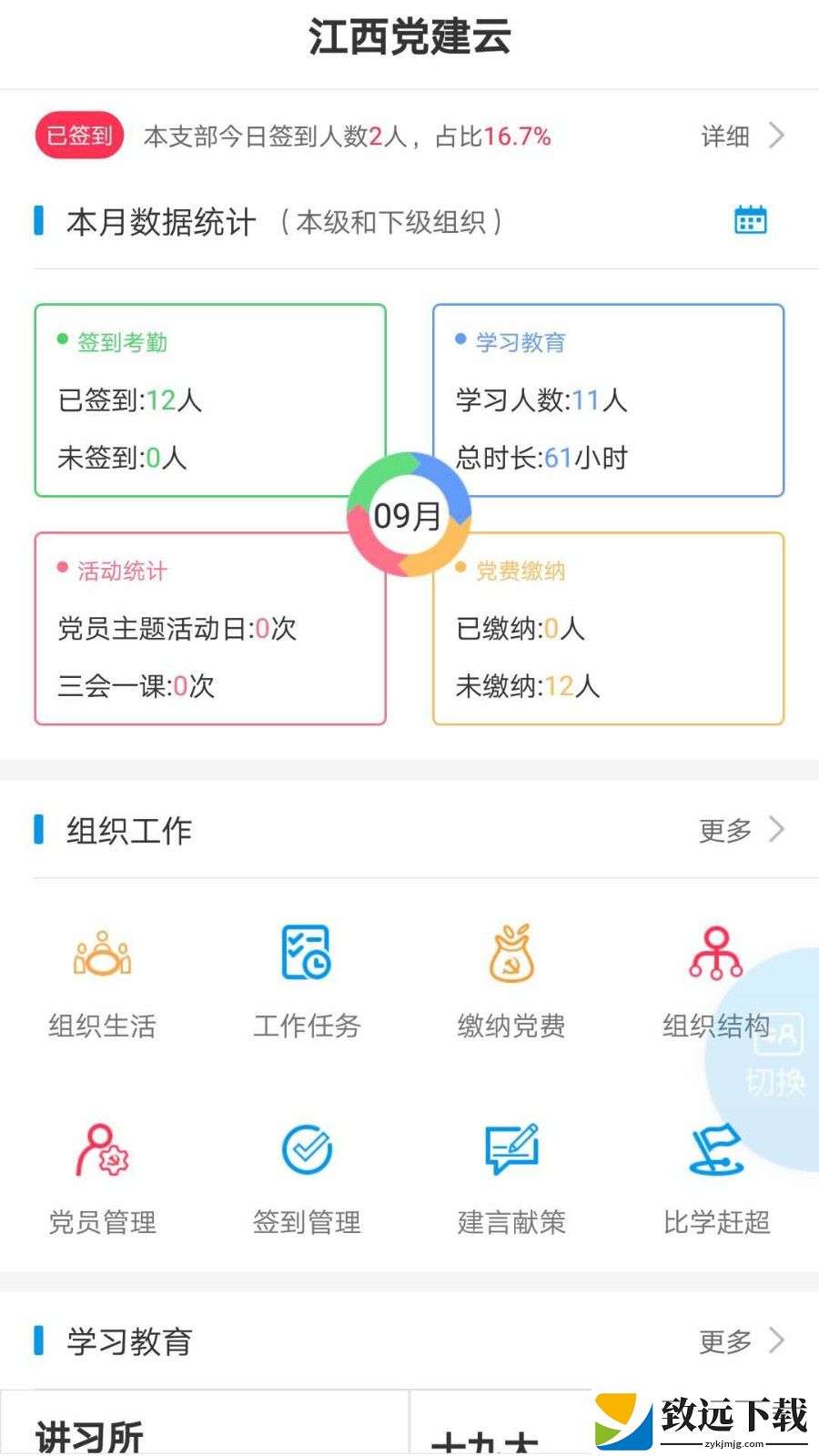819x1456 pixels.
Task: Open 建言献策
Action: click(x=511, y=1180)
